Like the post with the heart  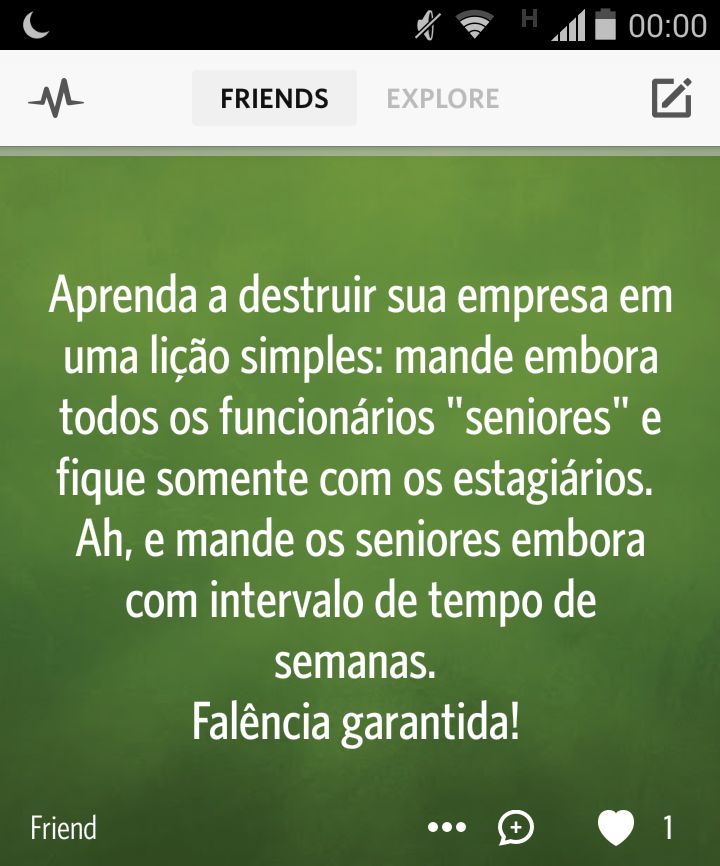pyautogui.click(x=616, y=827)
